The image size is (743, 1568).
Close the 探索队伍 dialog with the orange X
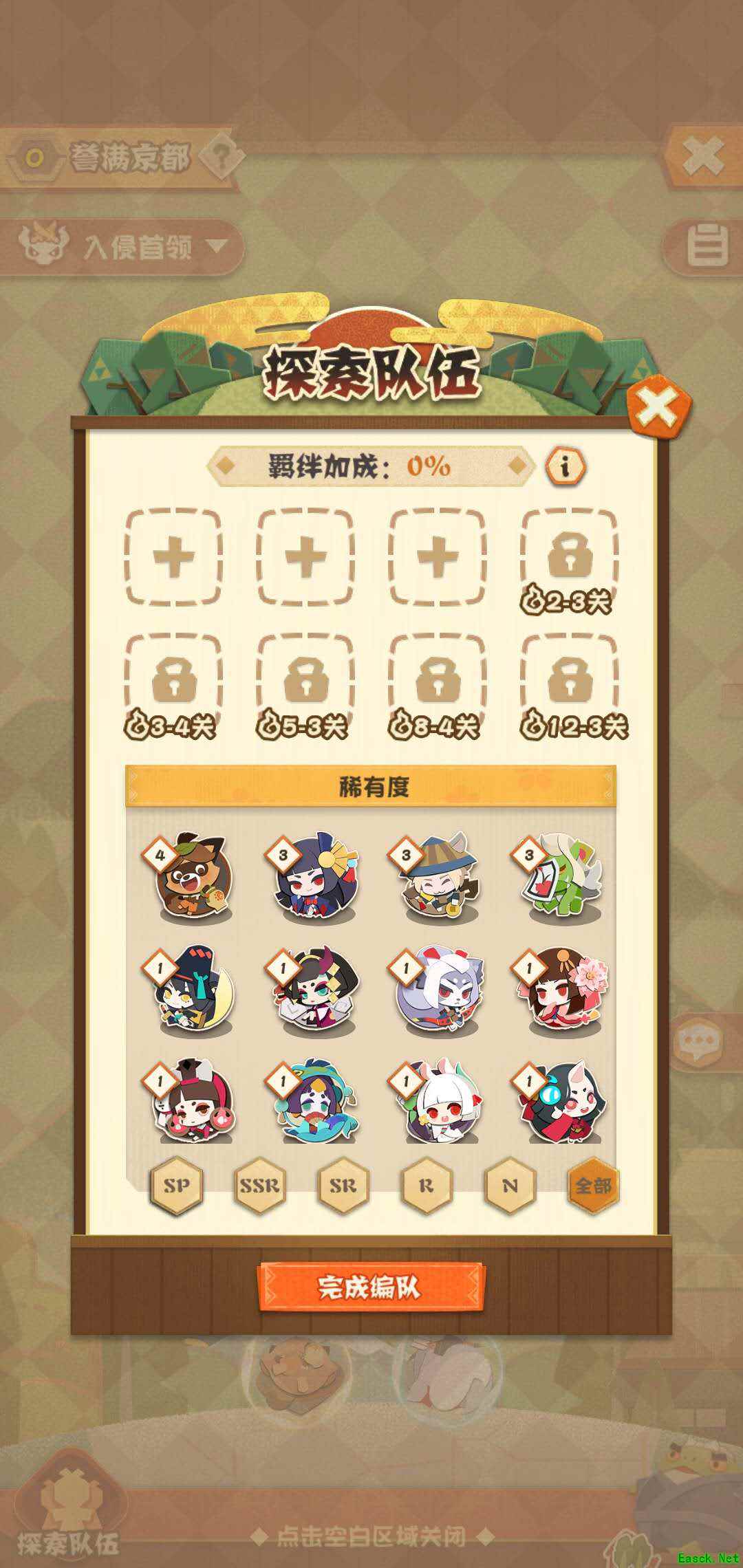[x=658, y=407]
